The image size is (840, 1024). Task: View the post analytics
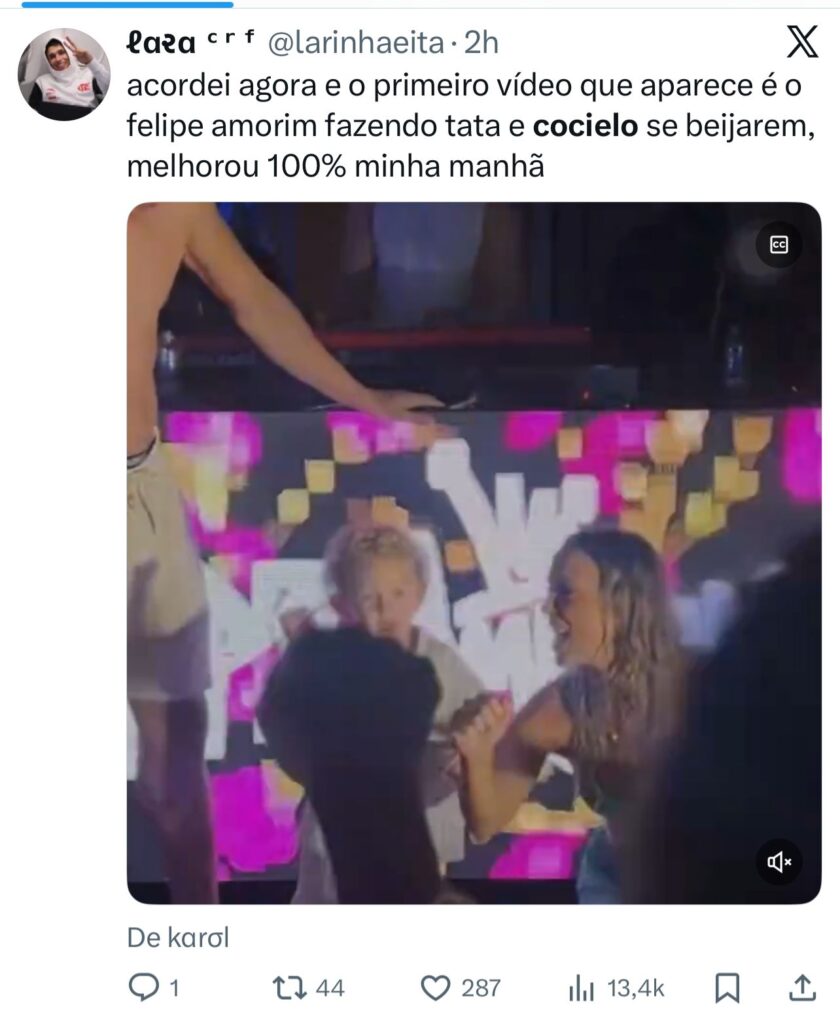click(582, 988)
